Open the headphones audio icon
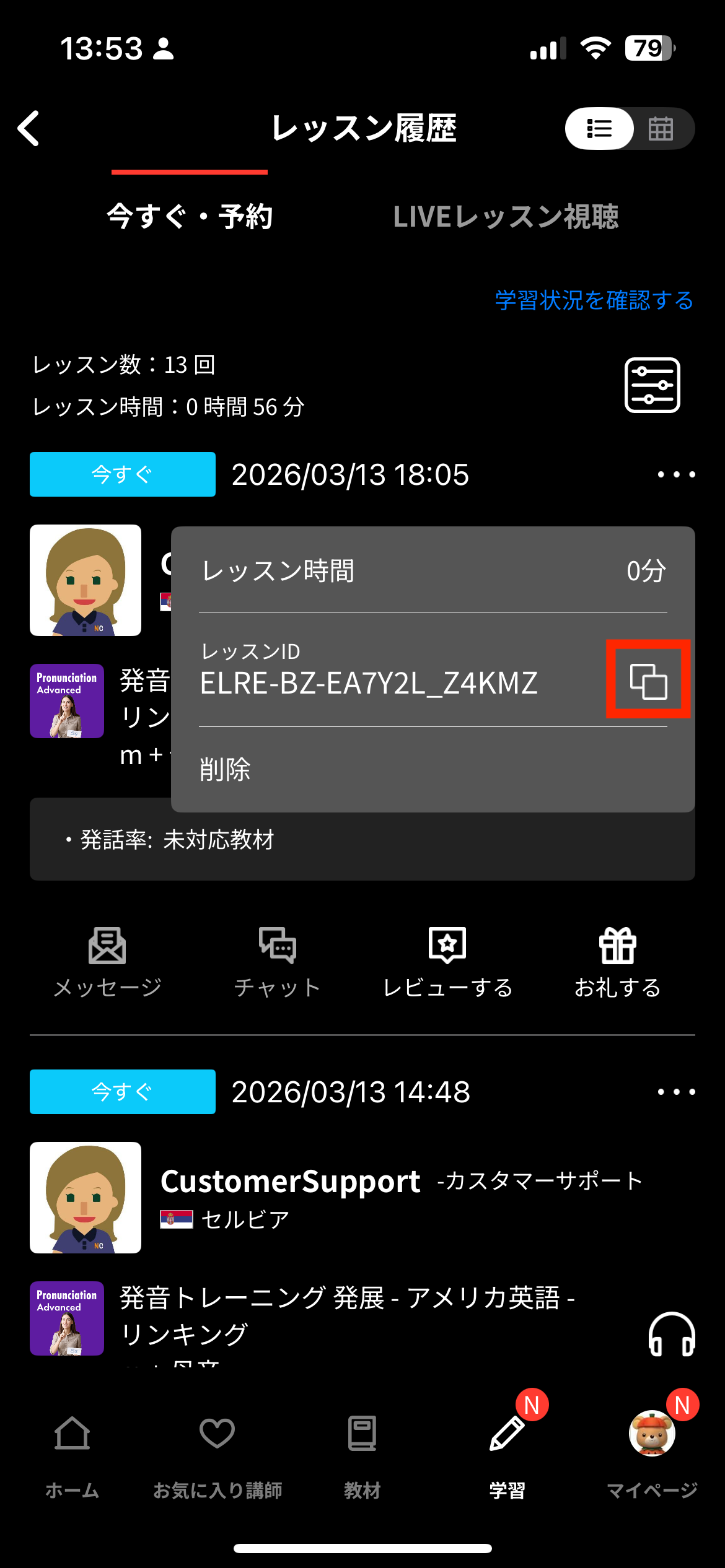This screenshot has width=725, height=1568. pos(671,1334)
